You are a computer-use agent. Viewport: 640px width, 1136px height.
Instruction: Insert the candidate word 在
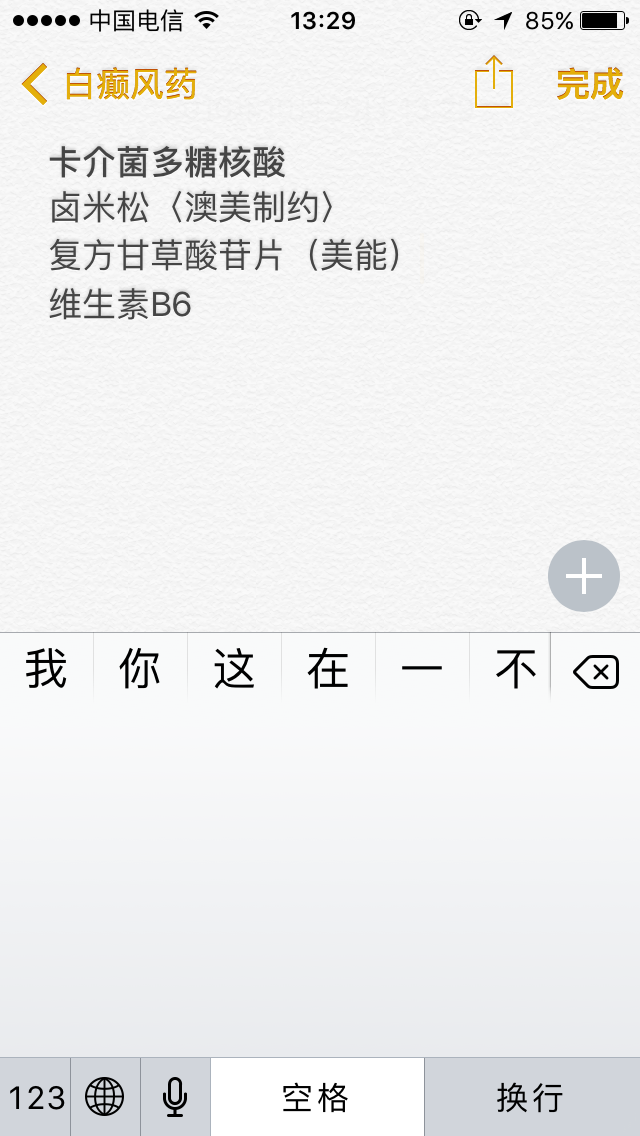[x=328, y=669]
